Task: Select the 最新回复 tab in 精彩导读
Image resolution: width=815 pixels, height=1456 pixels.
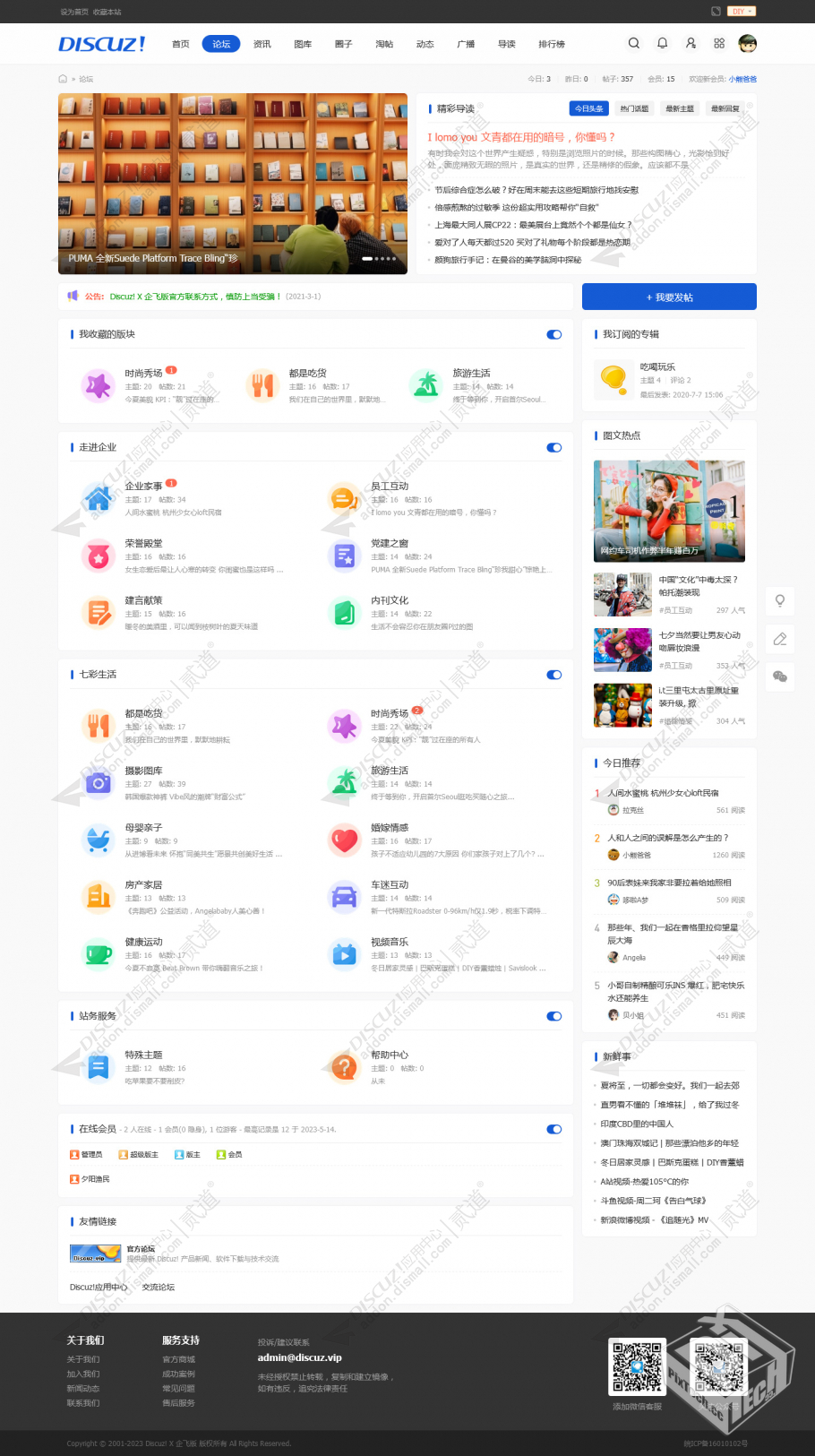Action: click(725, 108)
